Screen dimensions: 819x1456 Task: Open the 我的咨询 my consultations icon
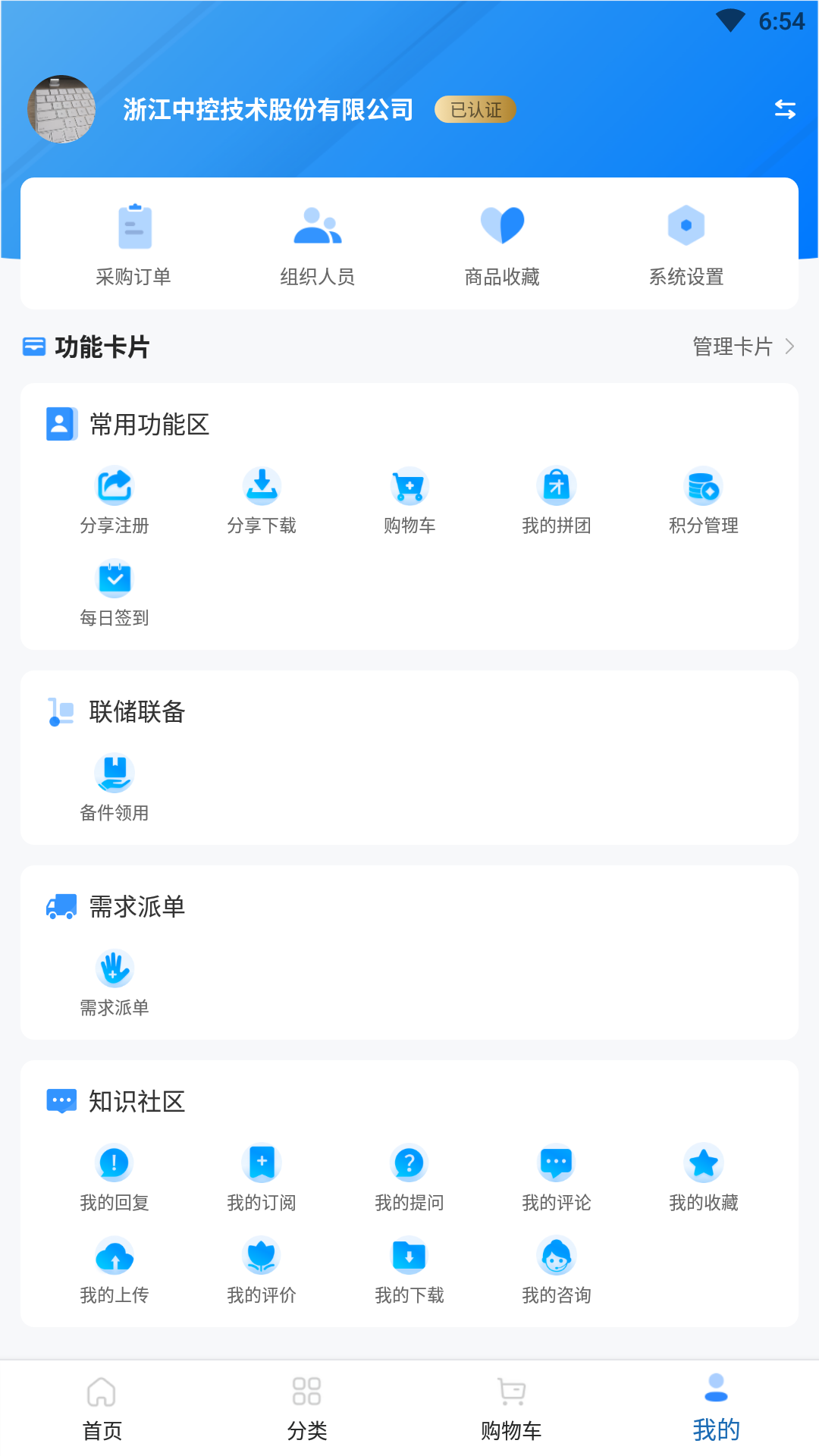[x=557, y=1257]
